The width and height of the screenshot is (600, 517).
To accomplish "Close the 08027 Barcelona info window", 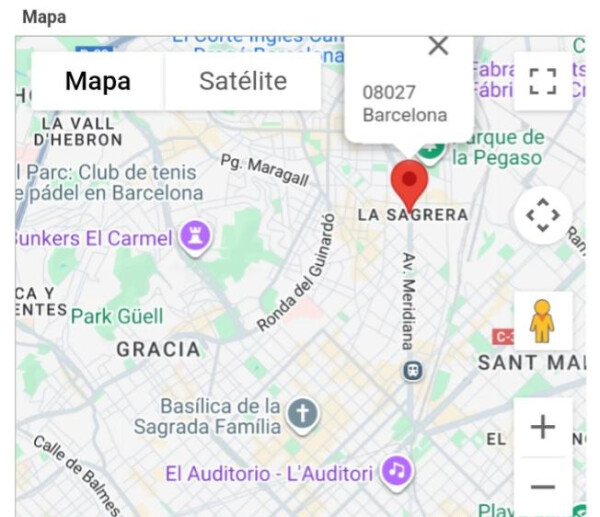I will [x=438, y=46].
